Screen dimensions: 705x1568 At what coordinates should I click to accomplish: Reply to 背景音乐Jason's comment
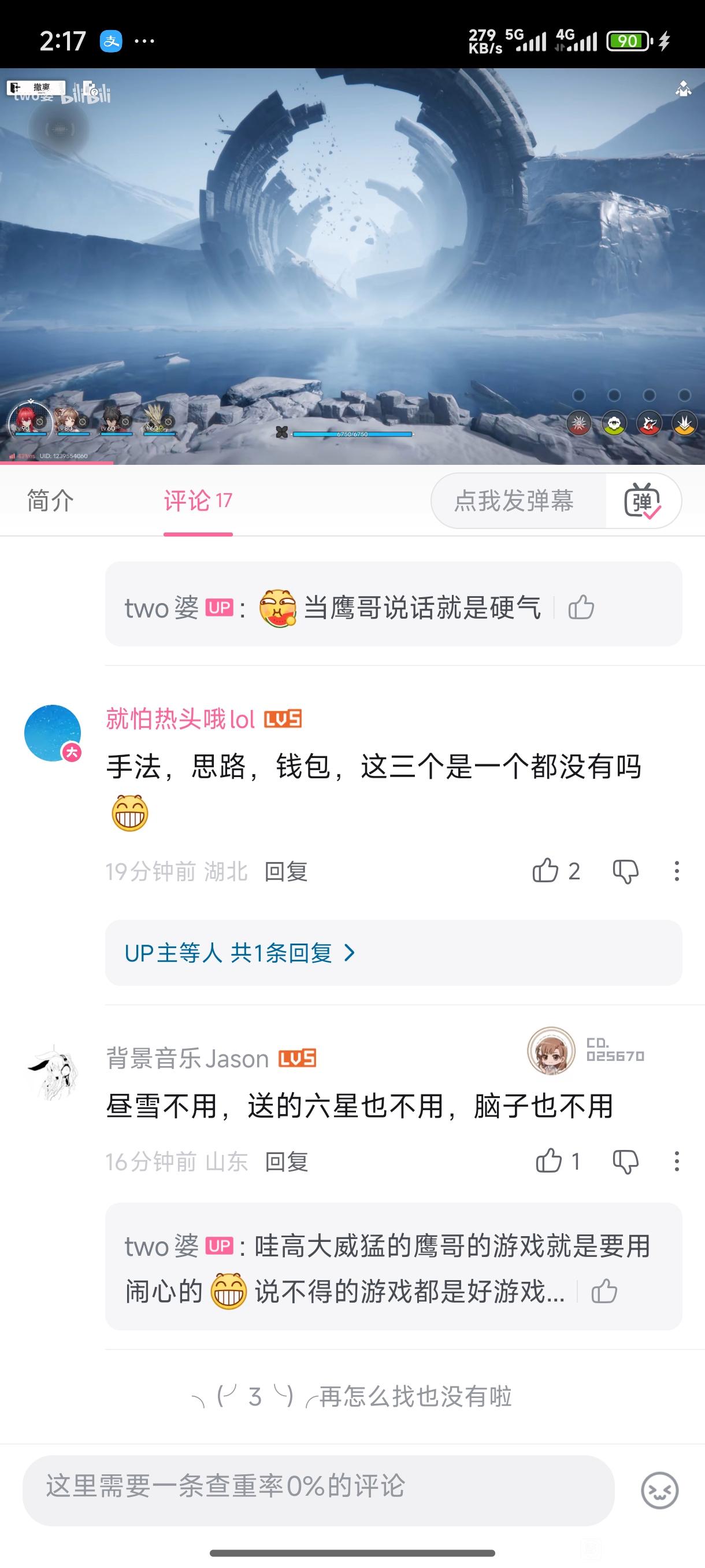(286, 1162)
